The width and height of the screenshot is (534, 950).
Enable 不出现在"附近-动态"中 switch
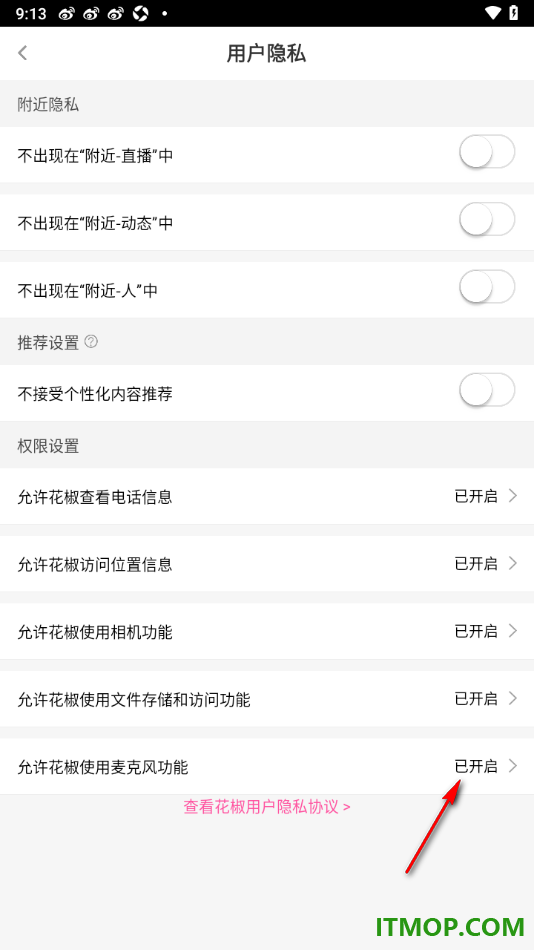click(487, 219)
